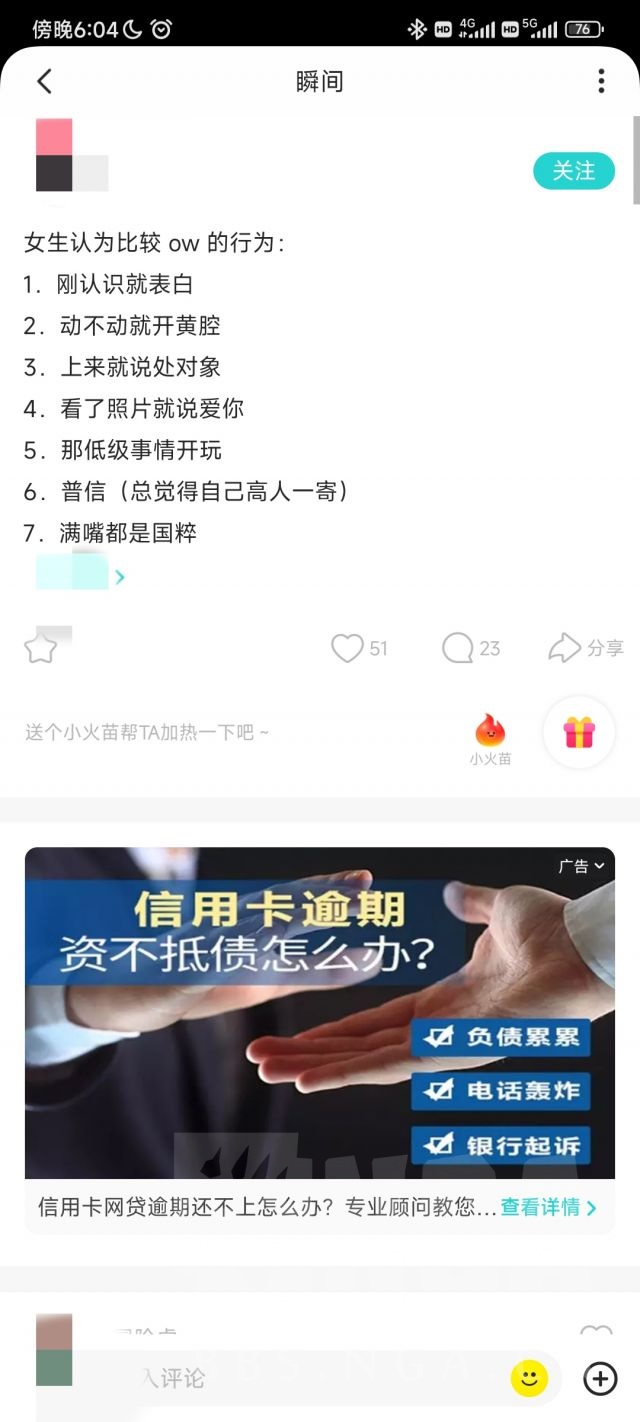Viewport: 640px width, 1422px height.
Task: Open the 23 comments
Action: 458,648
